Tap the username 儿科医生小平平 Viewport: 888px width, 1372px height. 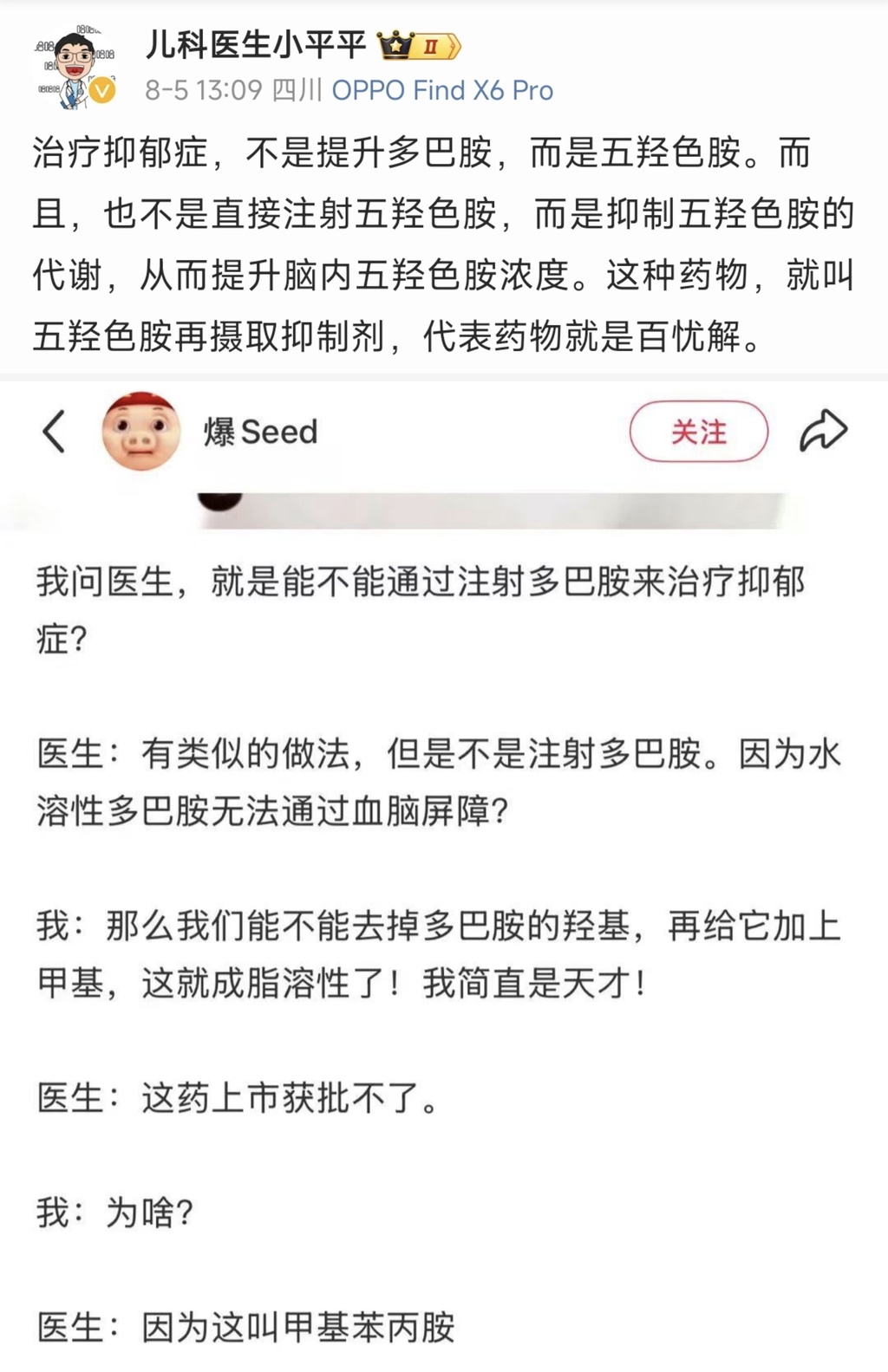point(256,45)
